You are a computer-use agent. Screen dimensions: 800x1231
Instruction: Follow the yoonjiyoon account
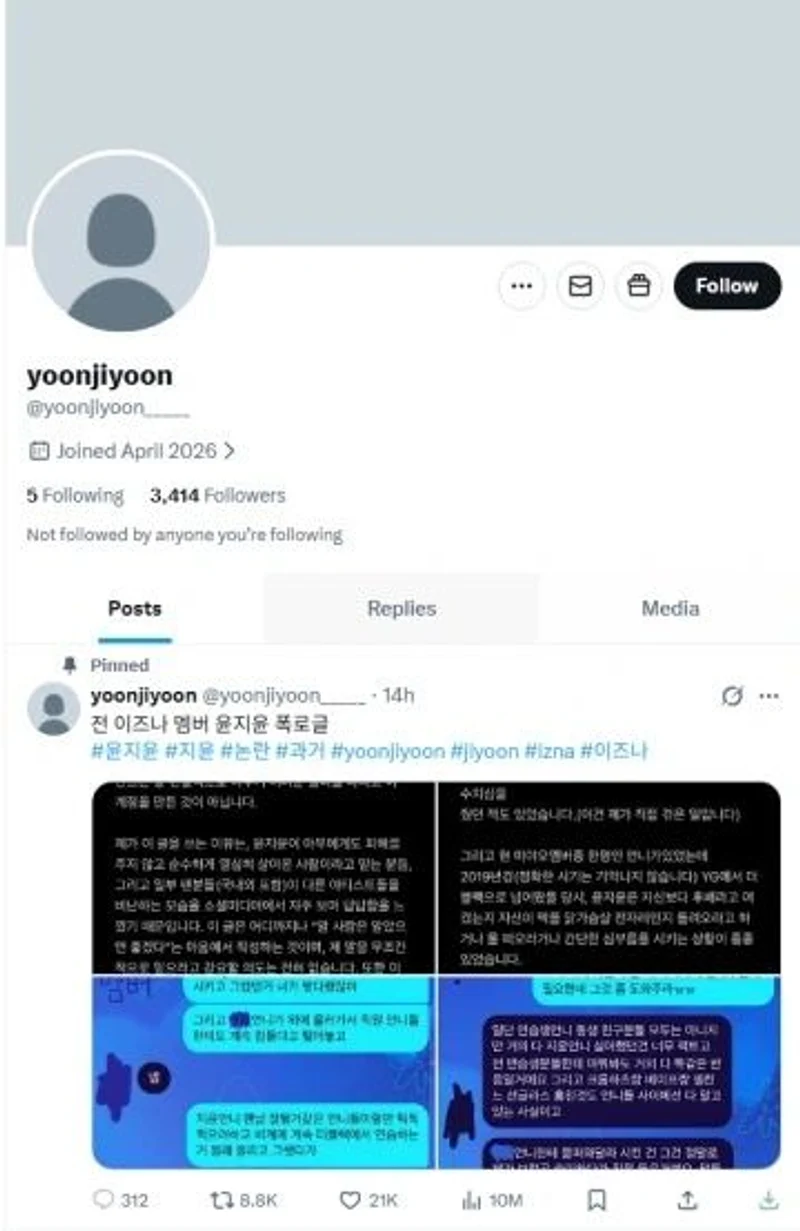(x=727, y=286)
